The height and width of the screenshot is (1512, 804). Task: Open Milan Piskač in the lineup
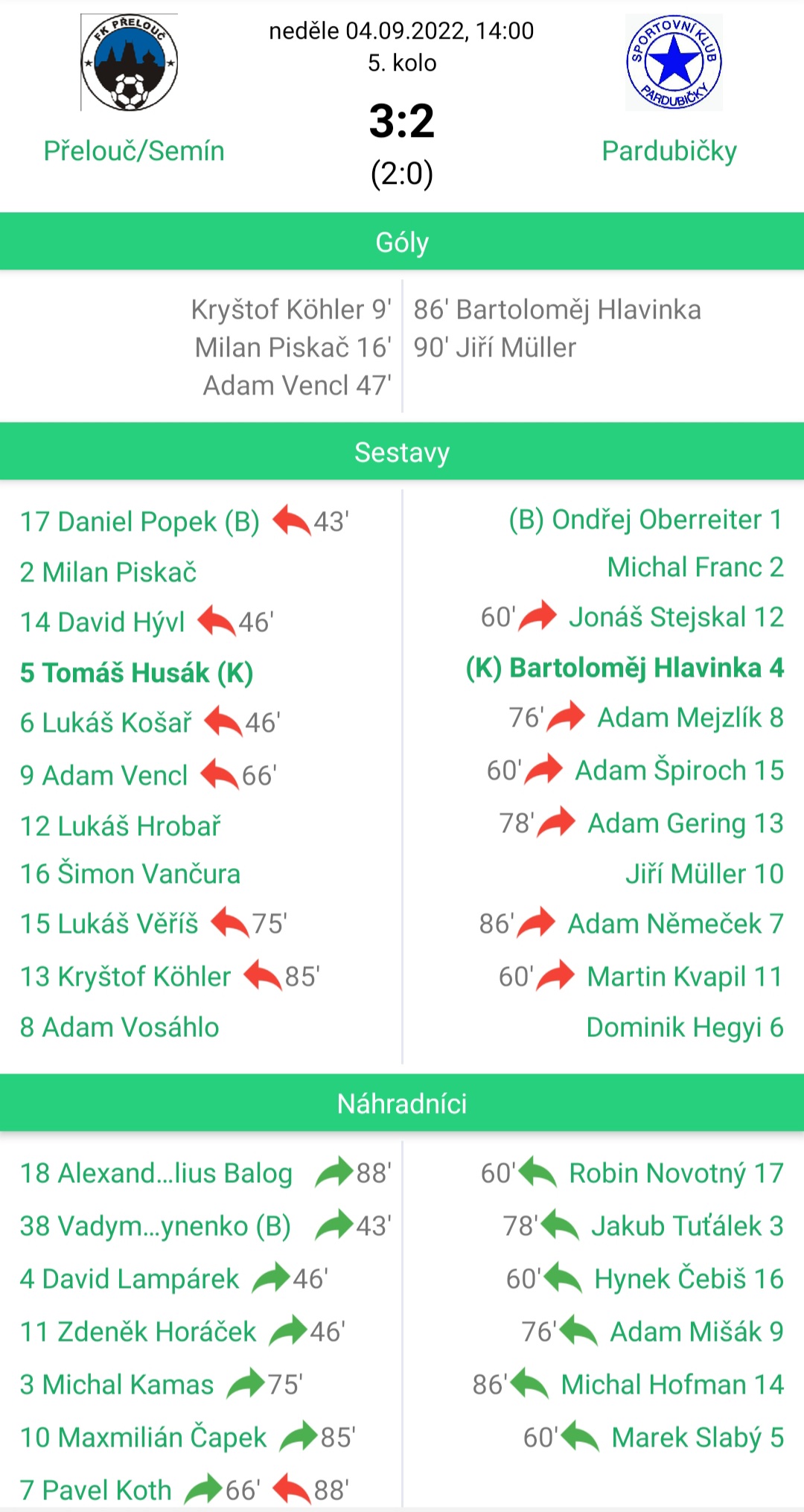(109, 572)
